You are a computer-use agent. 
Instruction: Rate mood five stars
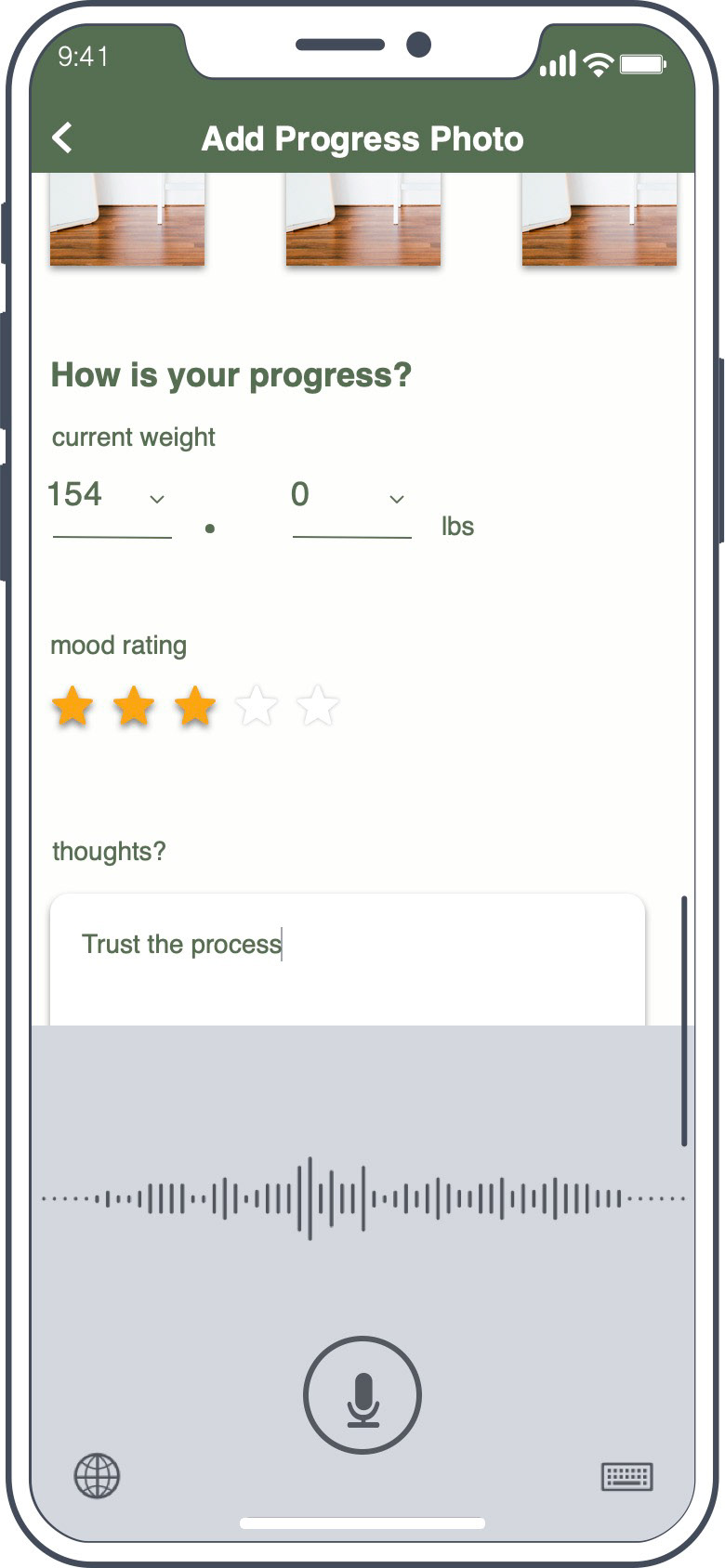tap(318, 706)
